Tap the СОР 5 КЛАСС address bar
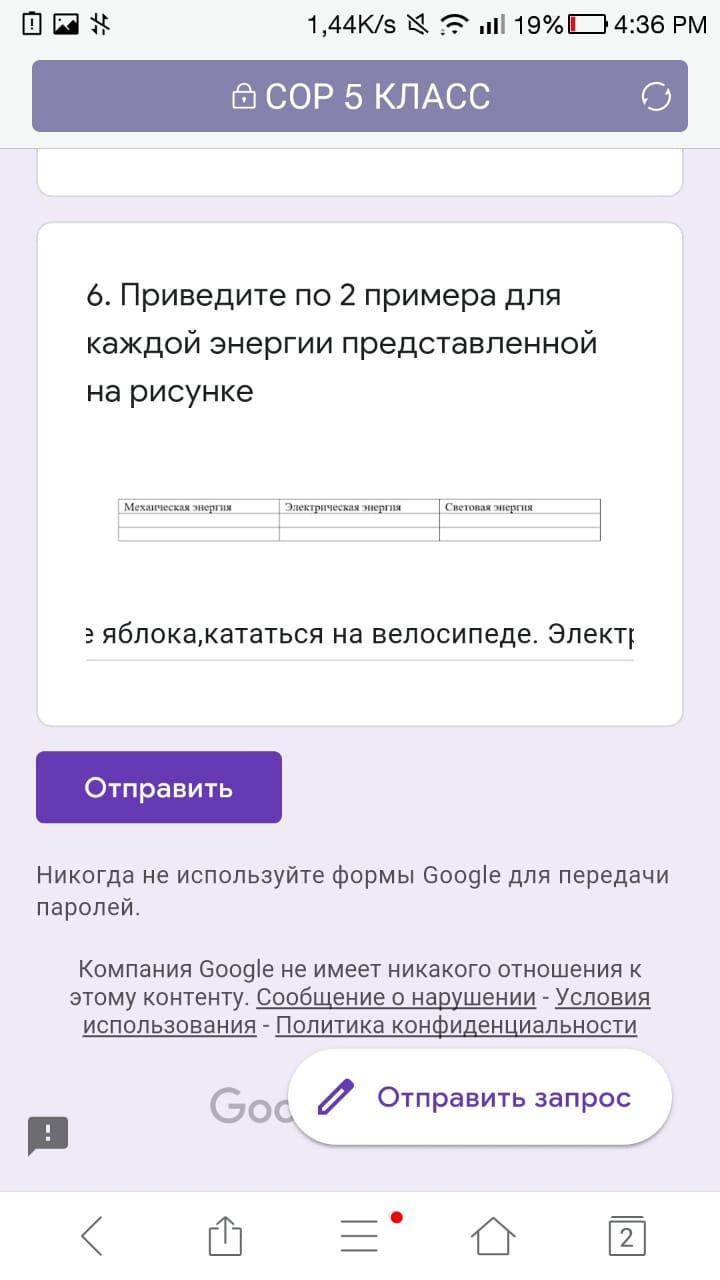Viewport: 720px width, 1280px height. coord(360,96)
